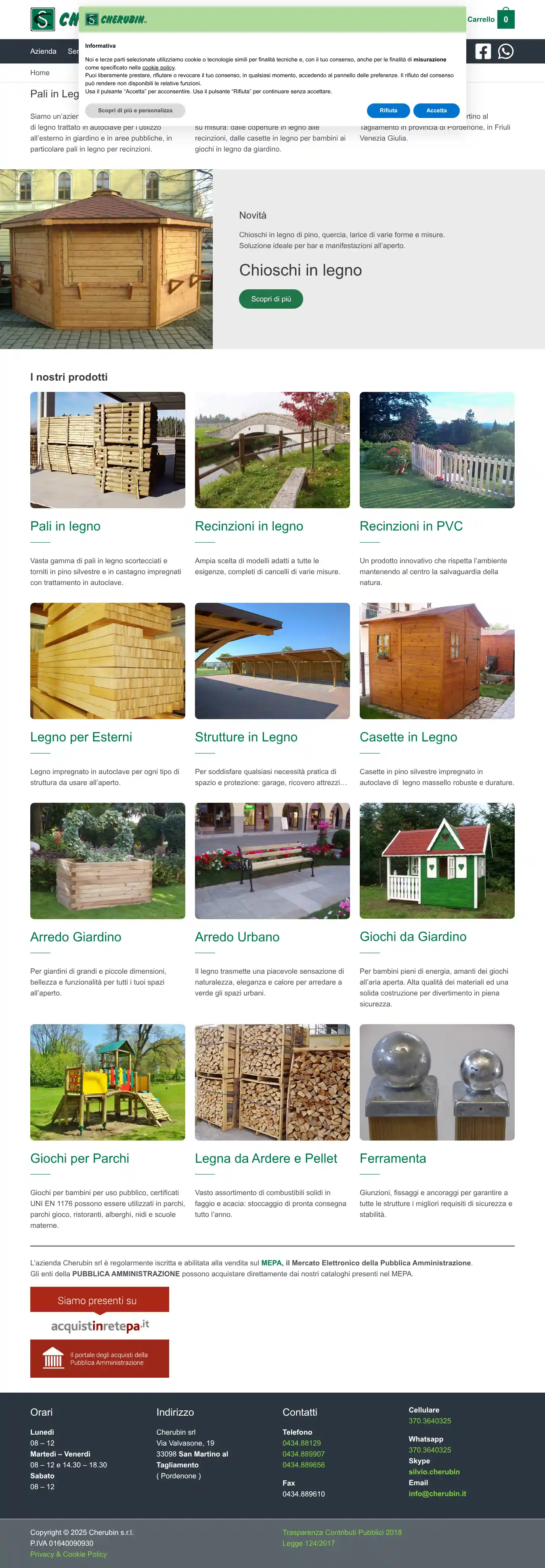This screenshot has width=545, height=1568.
Task: Decline cookies with the Rifiuta button
Action: 388,110
